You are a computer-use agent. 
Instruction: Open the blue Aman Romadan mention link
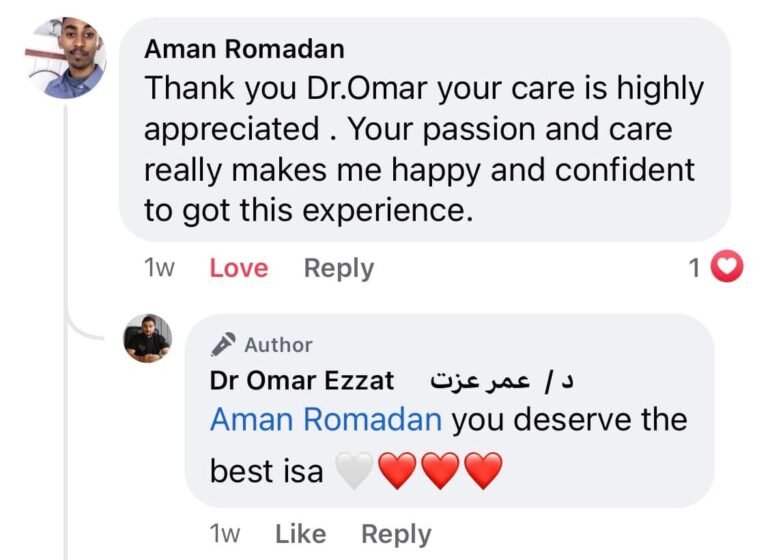(325, 419)
